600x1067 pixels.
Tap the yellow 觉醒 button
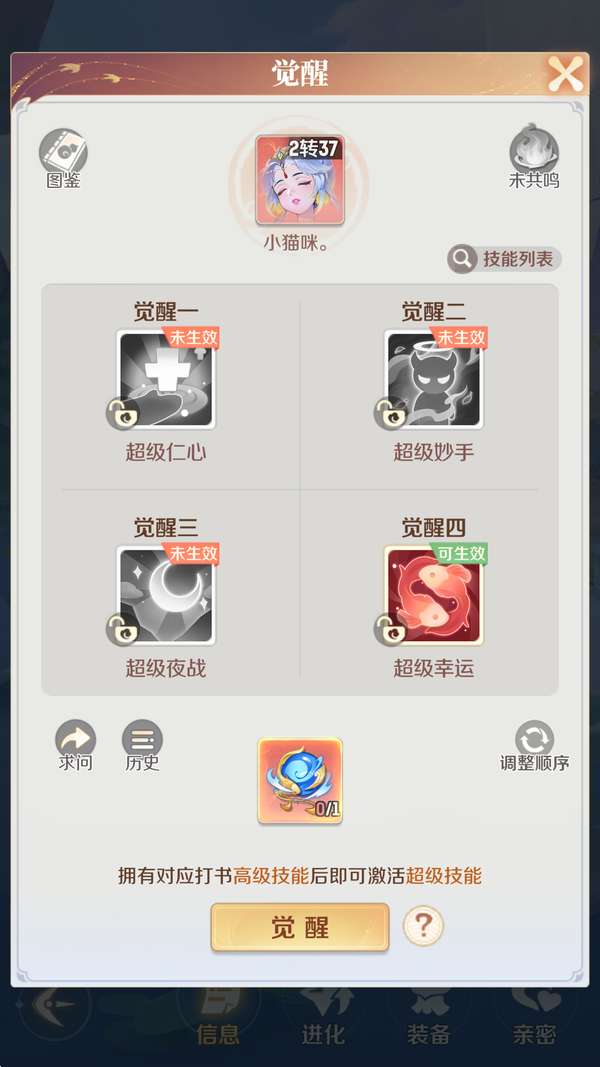[x=299, y=927]
